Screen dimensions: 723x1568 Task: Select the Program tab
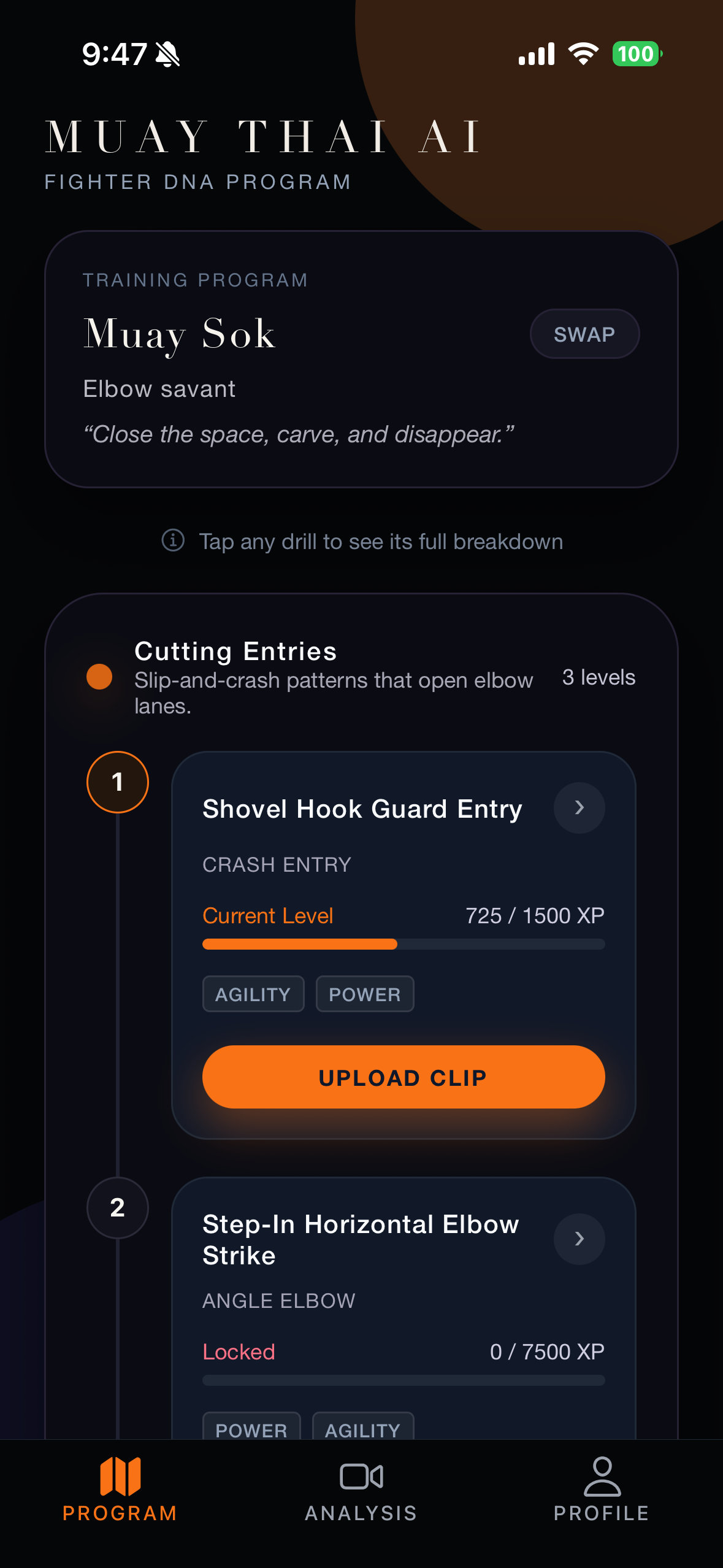[x=120, y=1489]
